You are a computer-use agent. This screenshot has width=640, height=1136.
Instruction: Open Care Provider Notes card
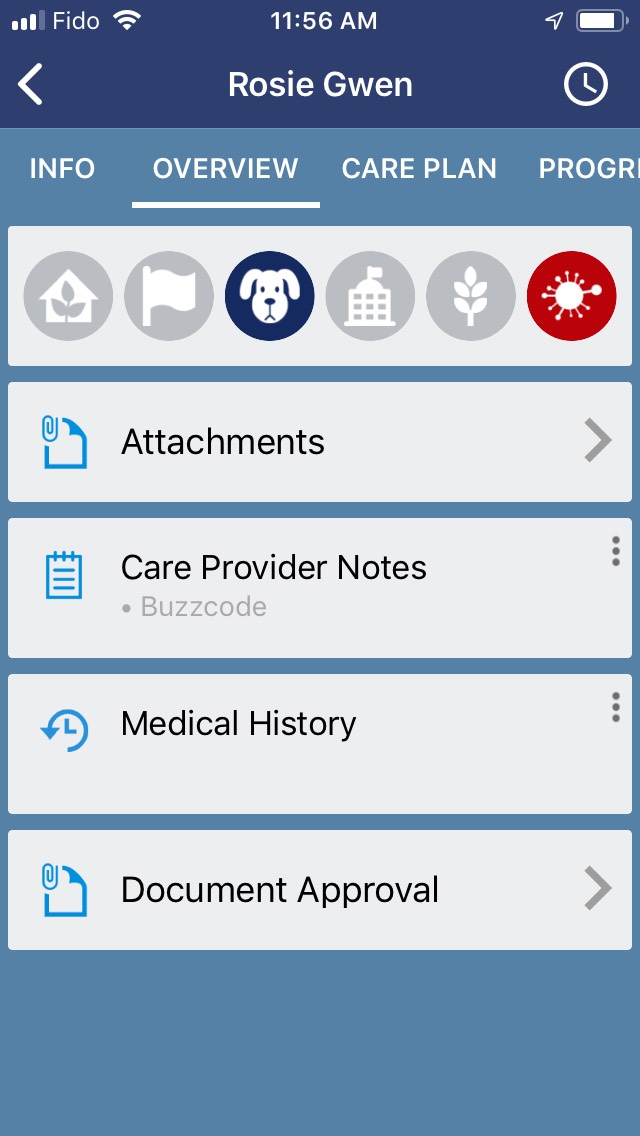(x=300, y=587)
